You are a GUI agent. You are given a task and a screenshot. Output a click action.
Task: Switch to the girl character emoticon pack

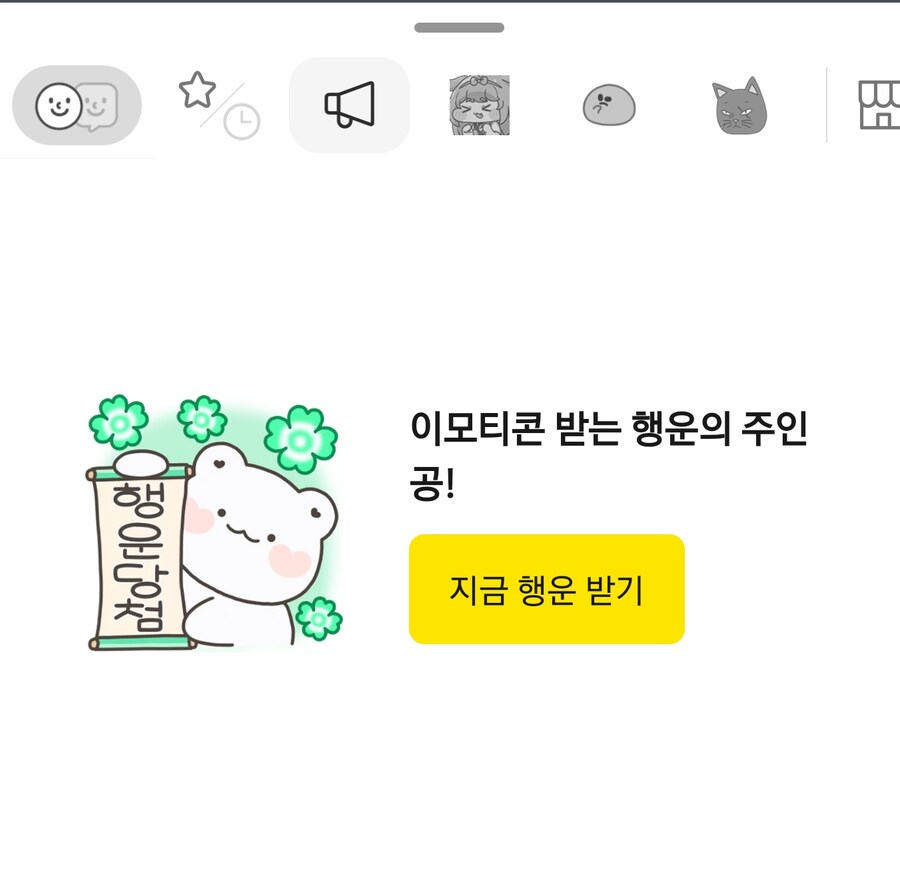pyautogui.click(x=479, y=105)
